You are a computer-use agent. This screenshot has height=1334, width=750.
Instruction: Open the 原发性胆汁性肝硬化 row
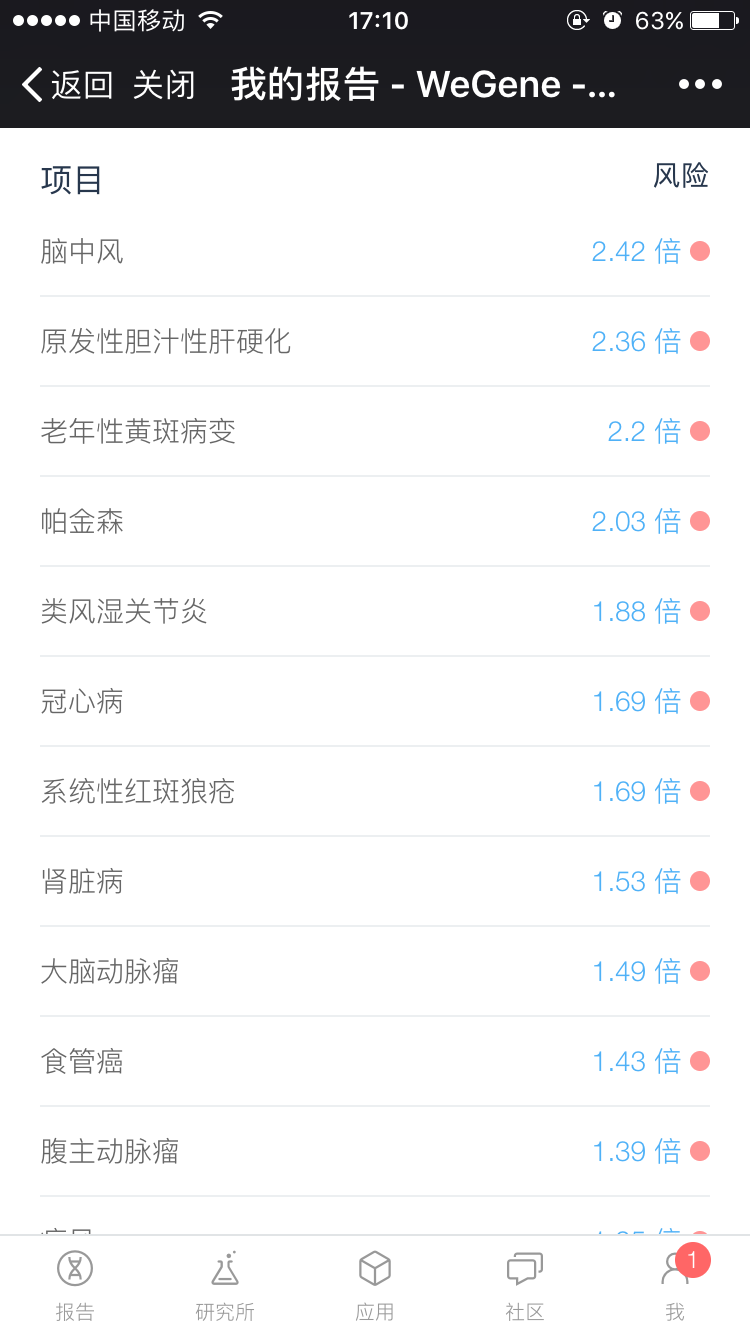tap(375, 341)
